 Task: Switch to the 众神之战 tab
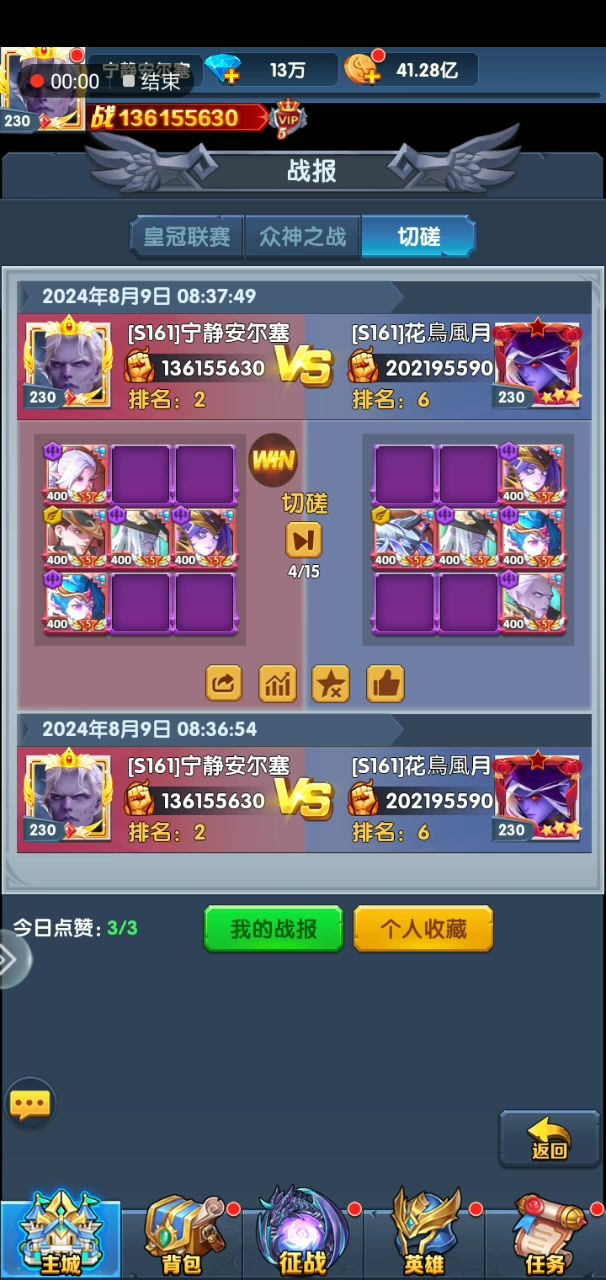[x=303, y=237]
